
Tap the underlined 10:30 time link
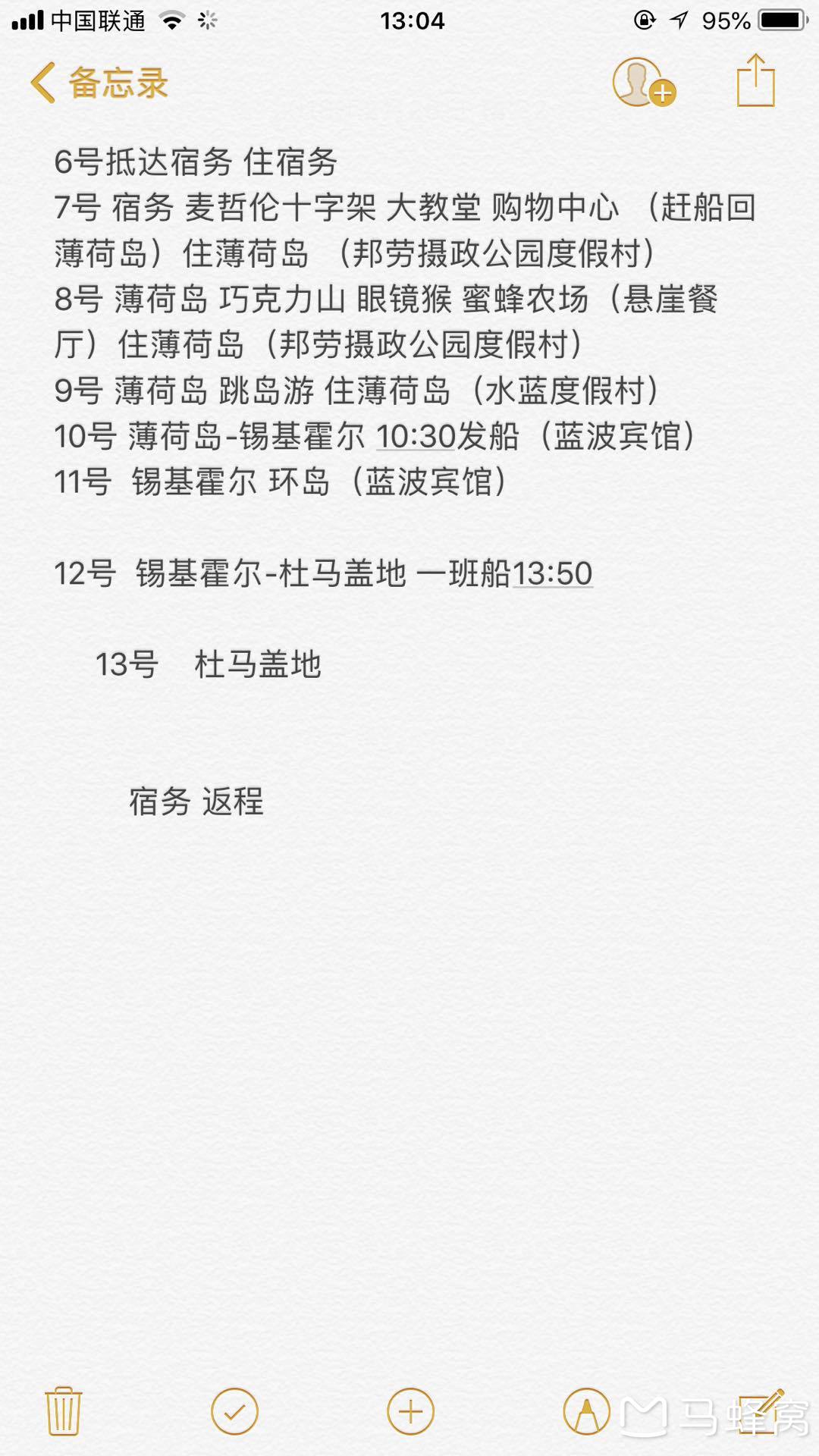click(416, 437)
